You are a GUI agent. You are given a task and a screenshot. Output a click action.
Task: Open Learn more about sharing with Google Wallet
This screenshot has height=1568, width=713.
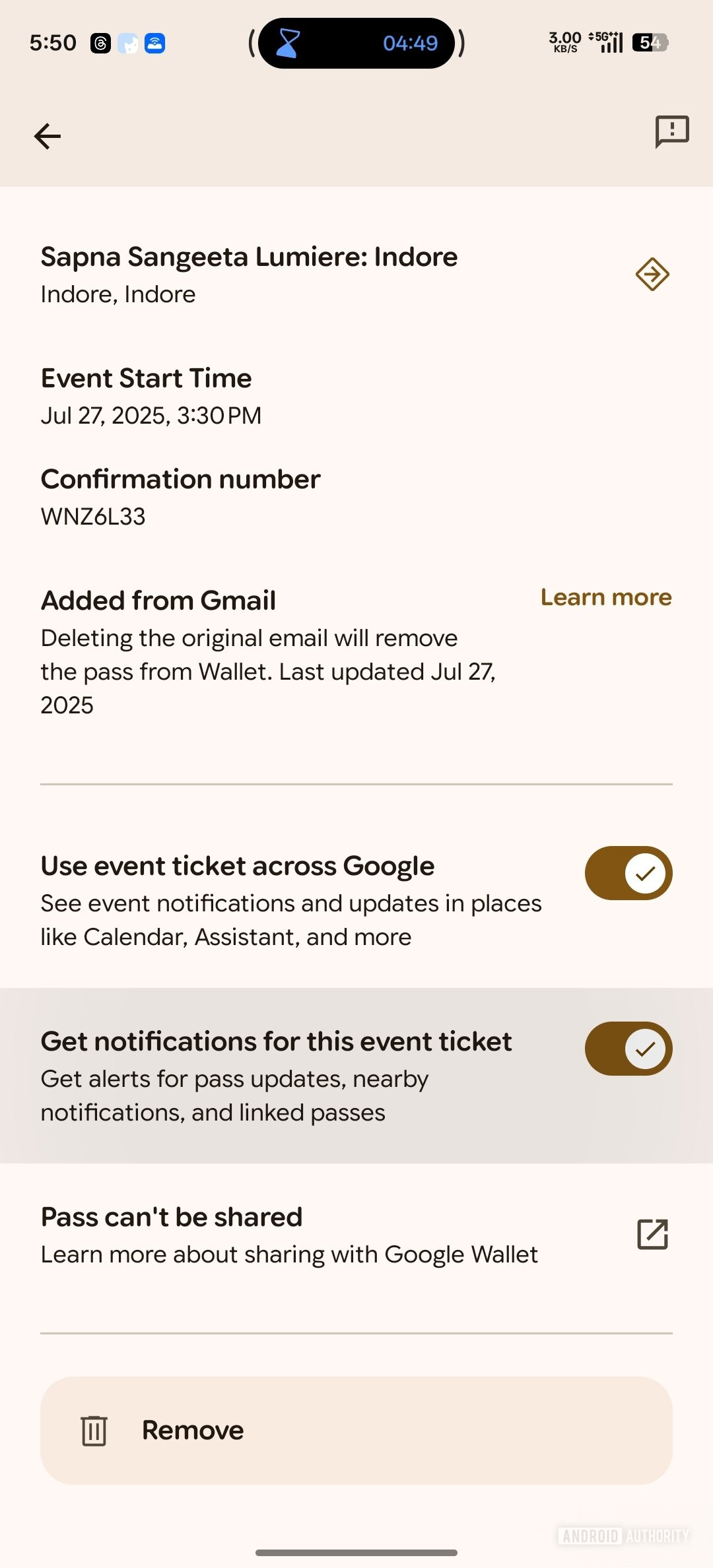(x=289, y=1253)
